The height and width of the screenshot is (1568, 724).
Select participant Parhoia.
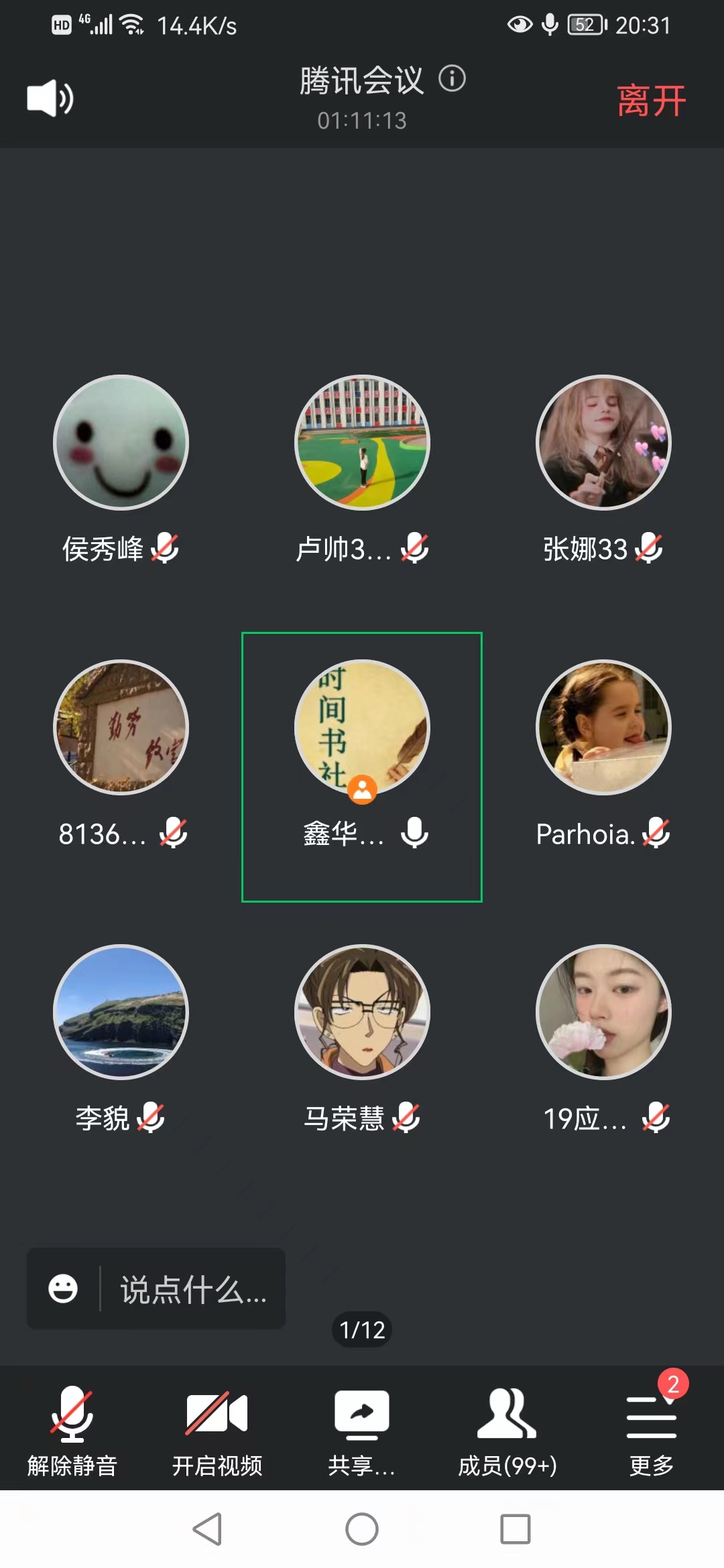point(603,728)
